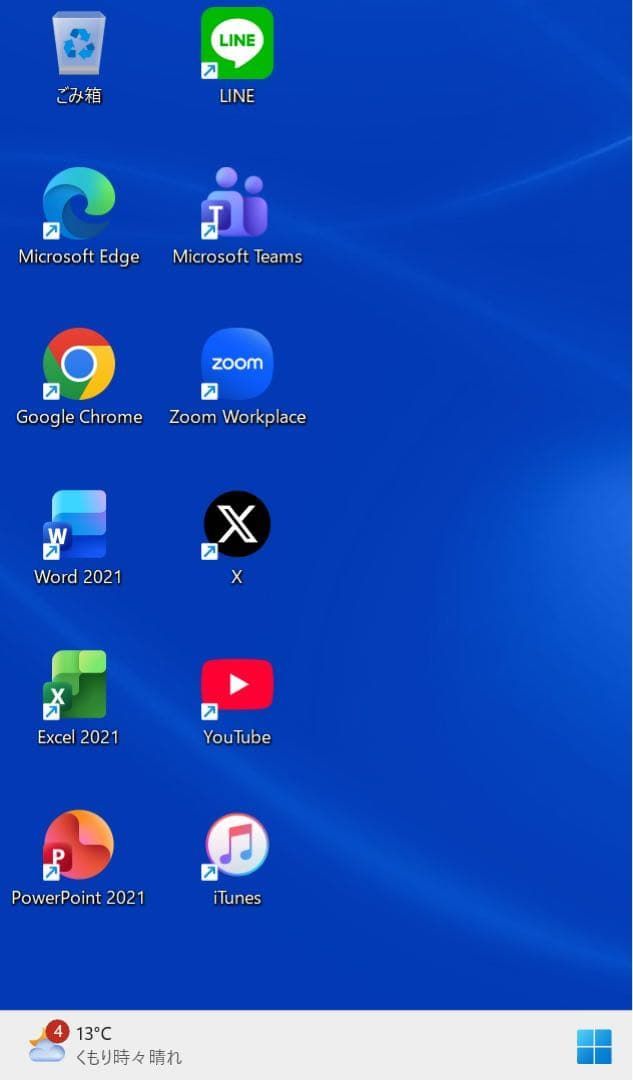
Task: Open Word 2021
Action: coord(78,524)
